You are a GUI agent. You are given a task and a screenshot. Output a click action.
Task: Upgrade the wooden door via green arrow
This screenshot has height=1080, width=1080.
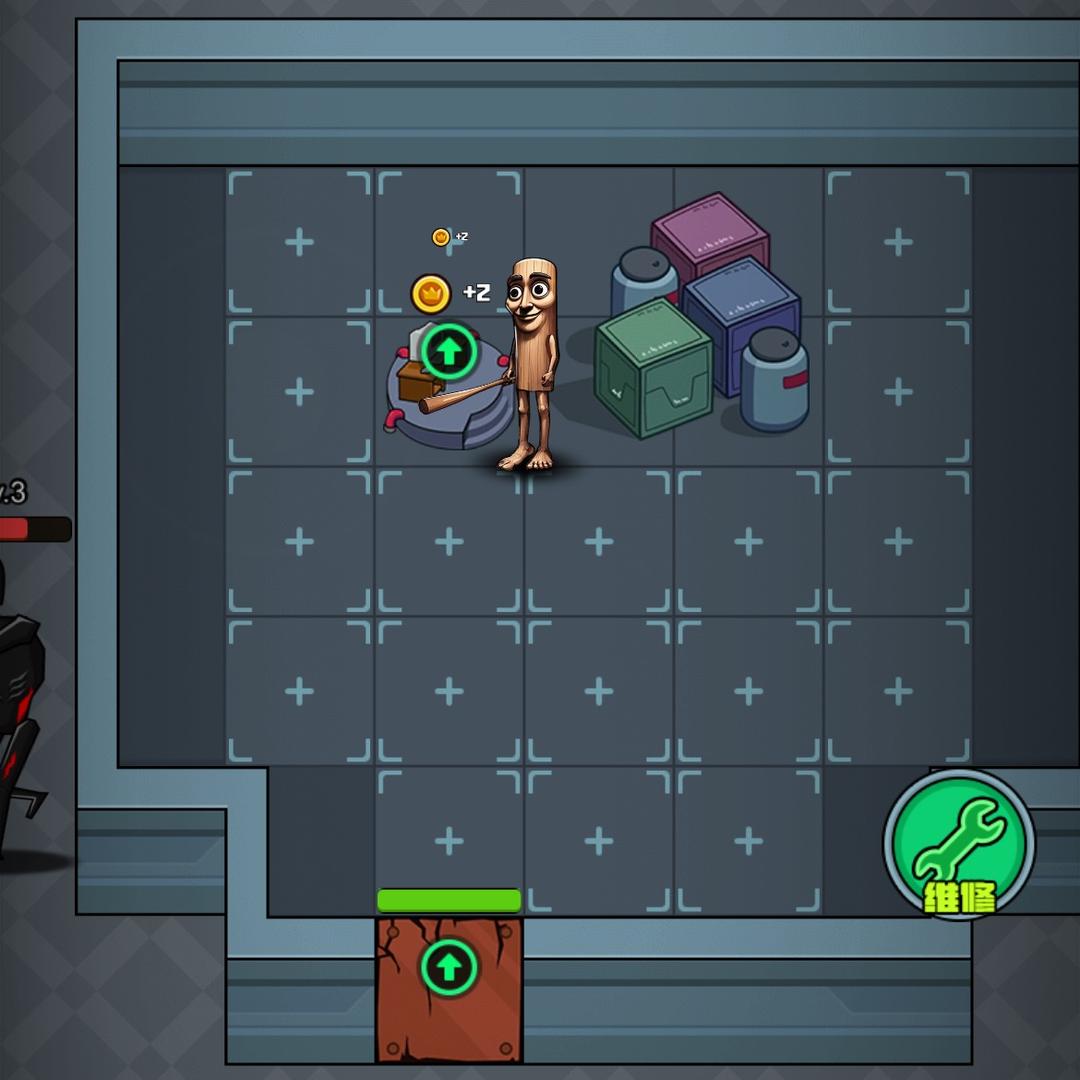coord(449,967)
